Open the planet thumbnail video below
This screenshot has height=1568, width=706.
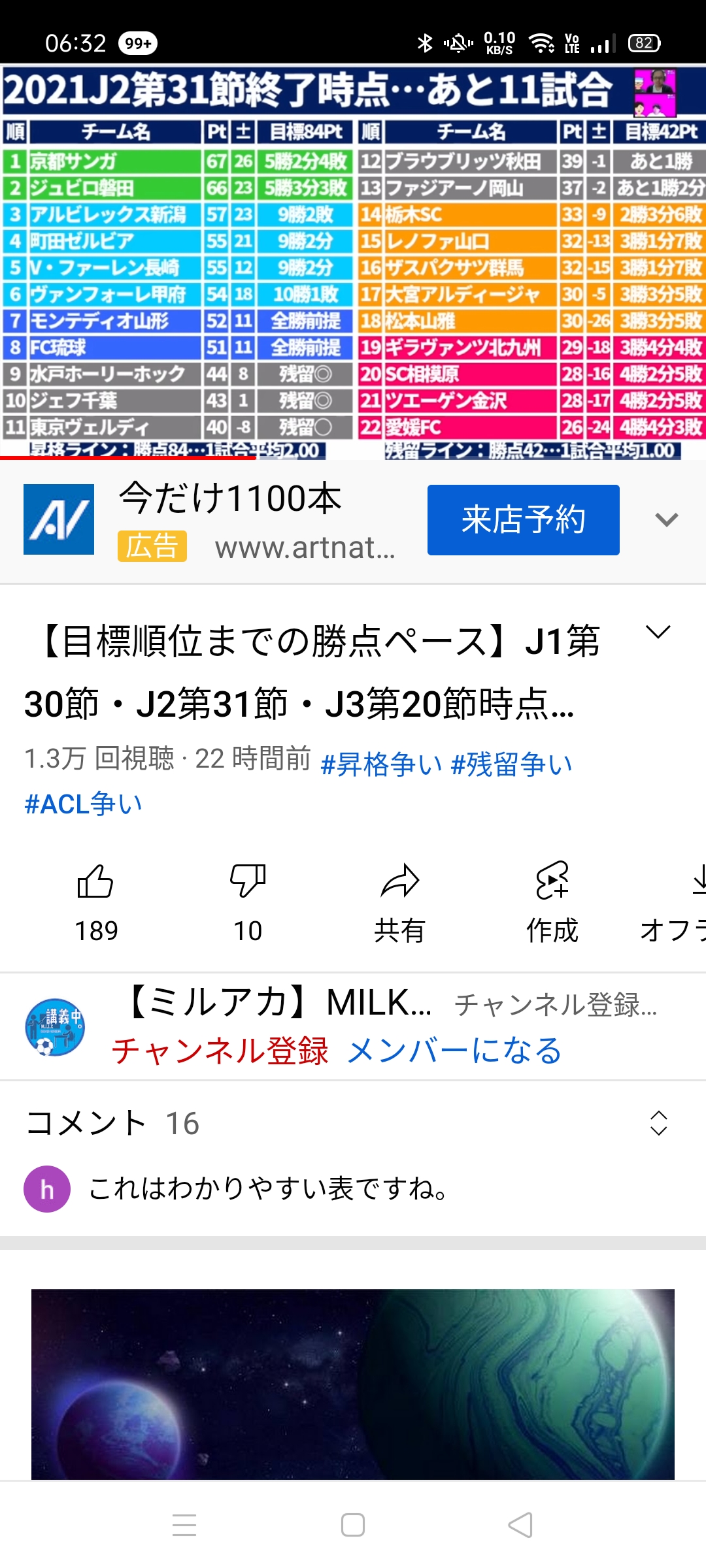pyautogui.click(x=353, y=1384)
